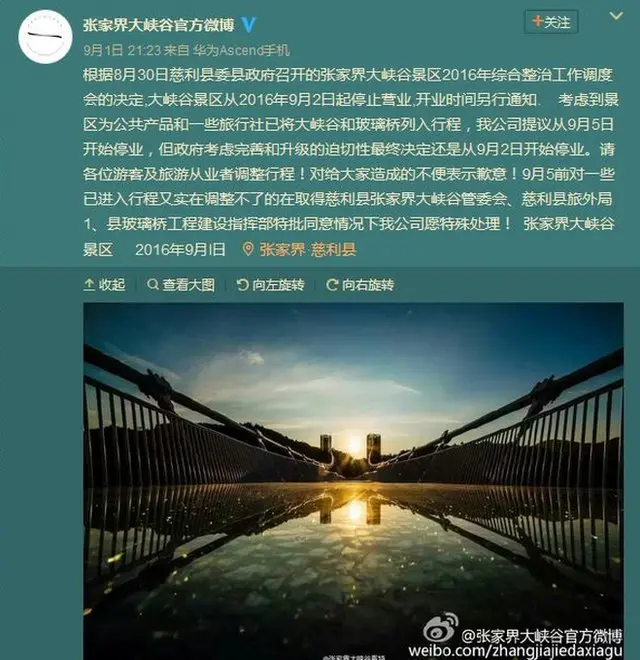Follow 张家界大峡谷官方微博 with the 关注 button
Viewport: 640px width, 660px height.
coord(552,21)
